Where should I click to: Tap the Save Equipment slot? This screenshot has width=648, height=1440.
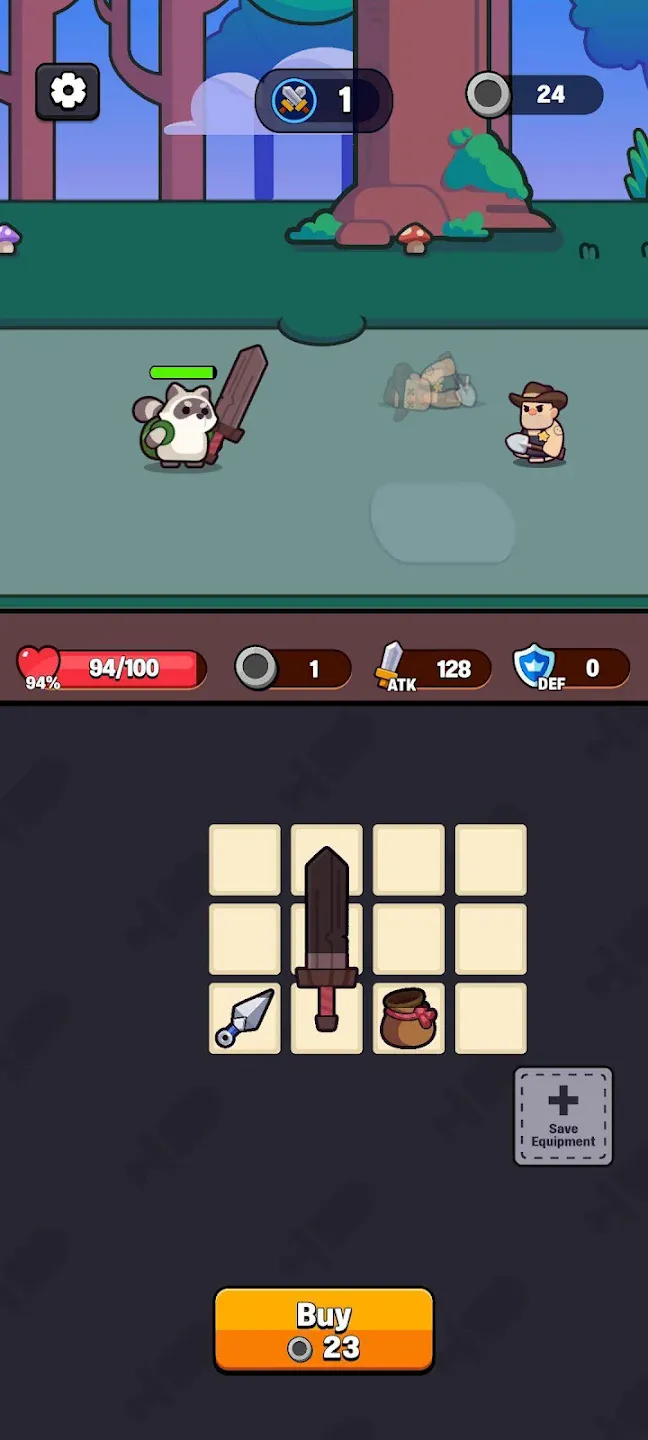tap(563, 1116)
